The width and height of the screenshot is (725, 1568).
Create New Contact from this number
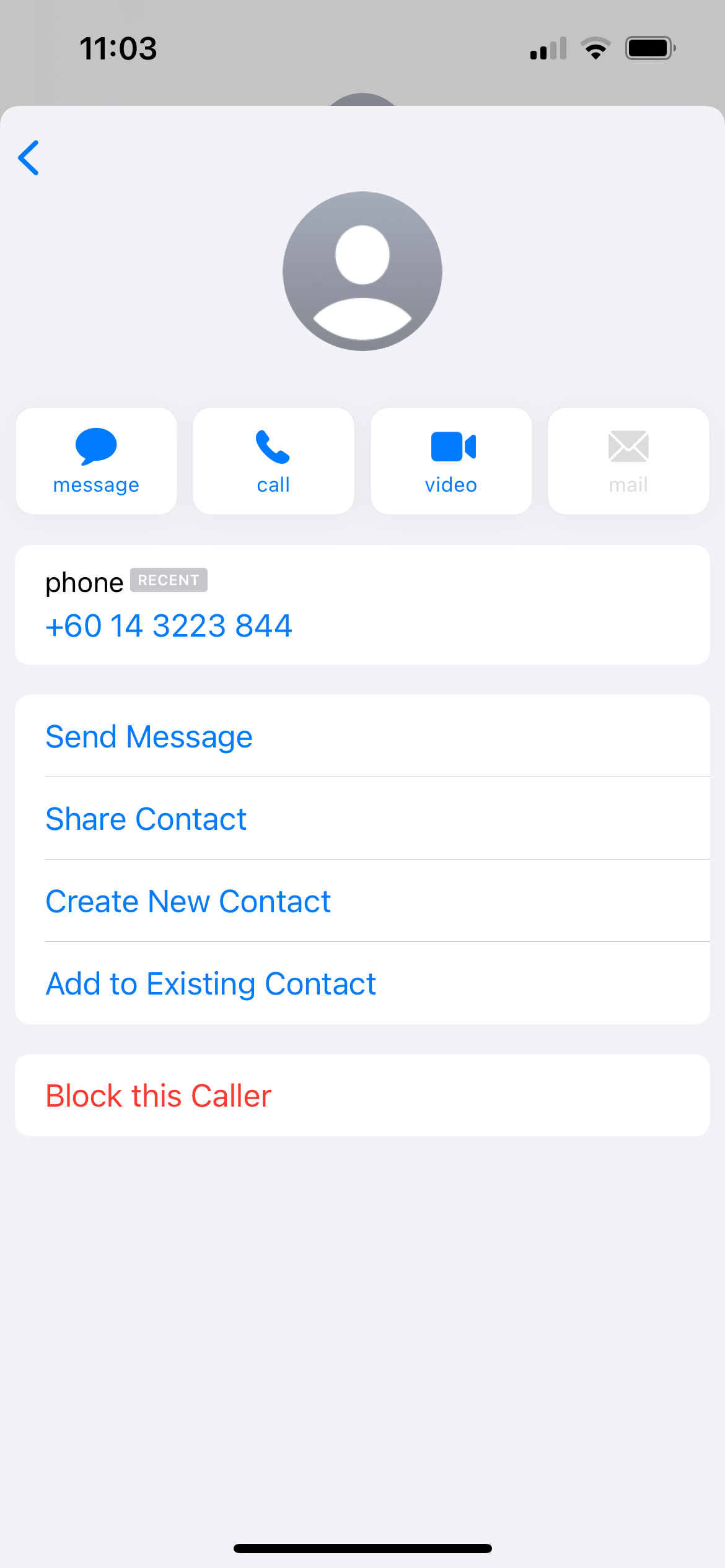pos(188,902)
